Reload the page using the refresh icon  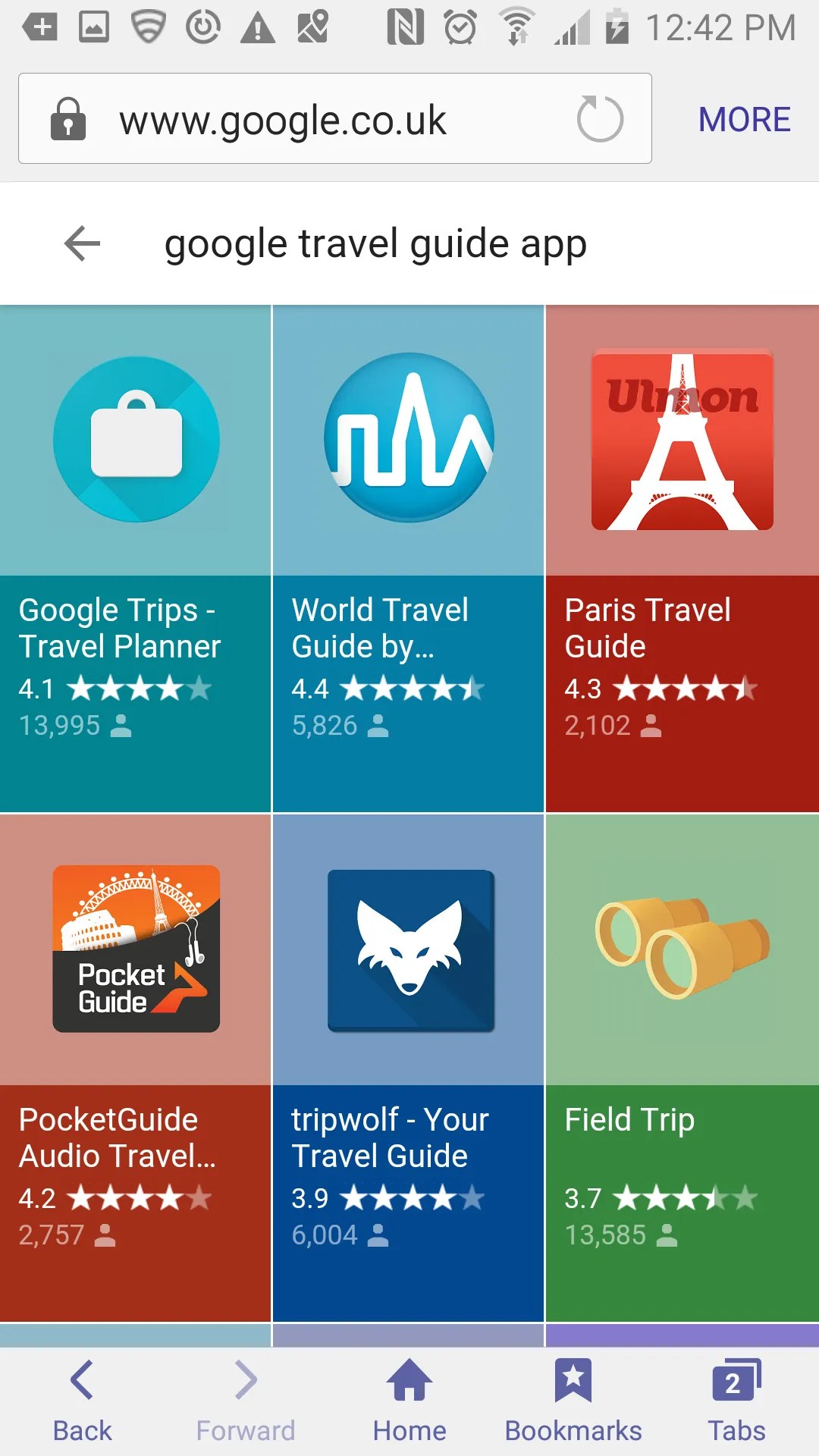599,119
